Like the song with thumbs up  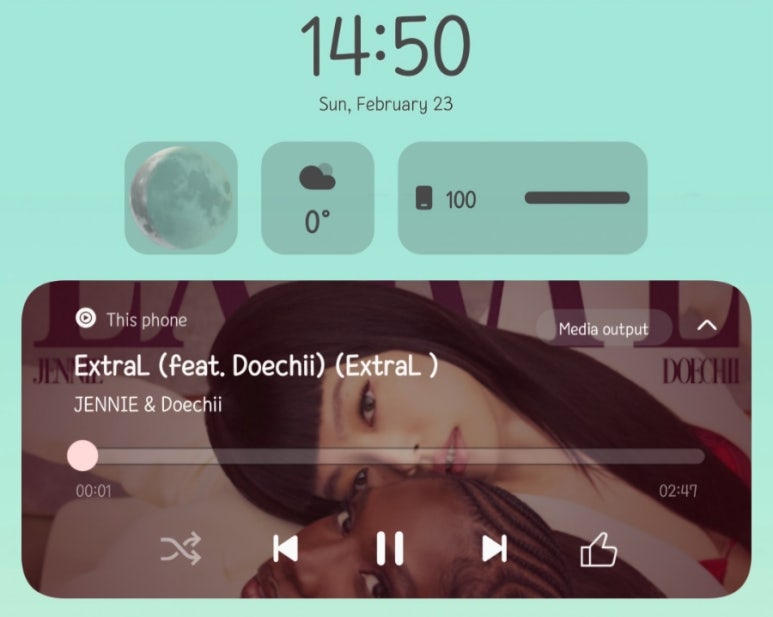(598, 548)
